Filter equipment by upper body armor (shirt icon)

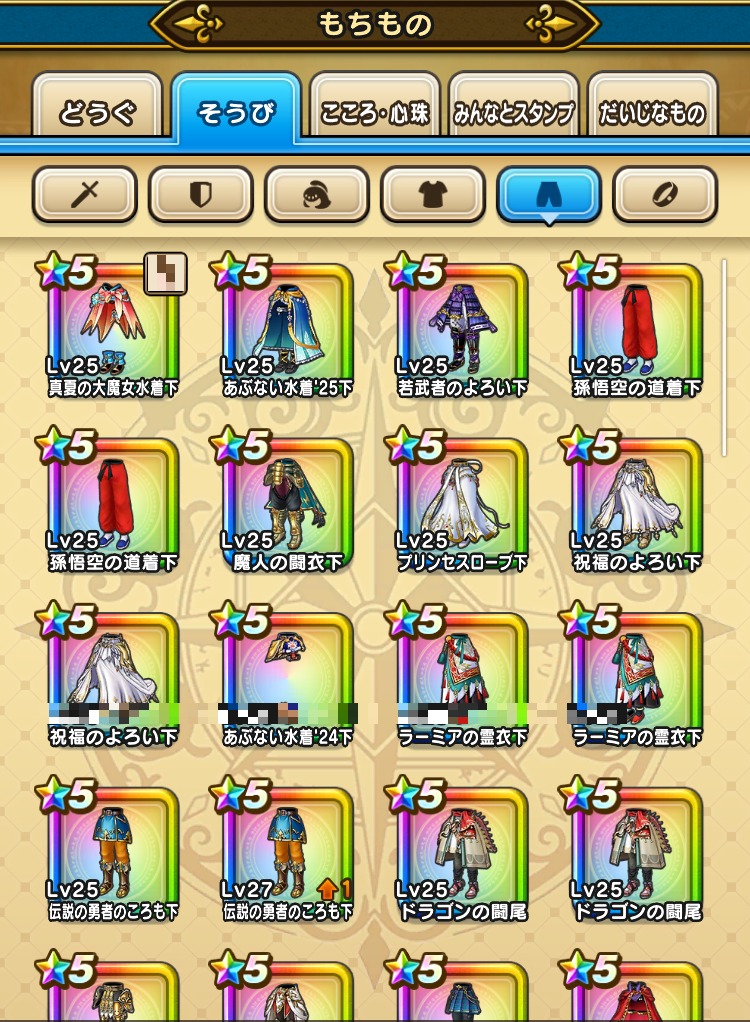coord(432,194)
